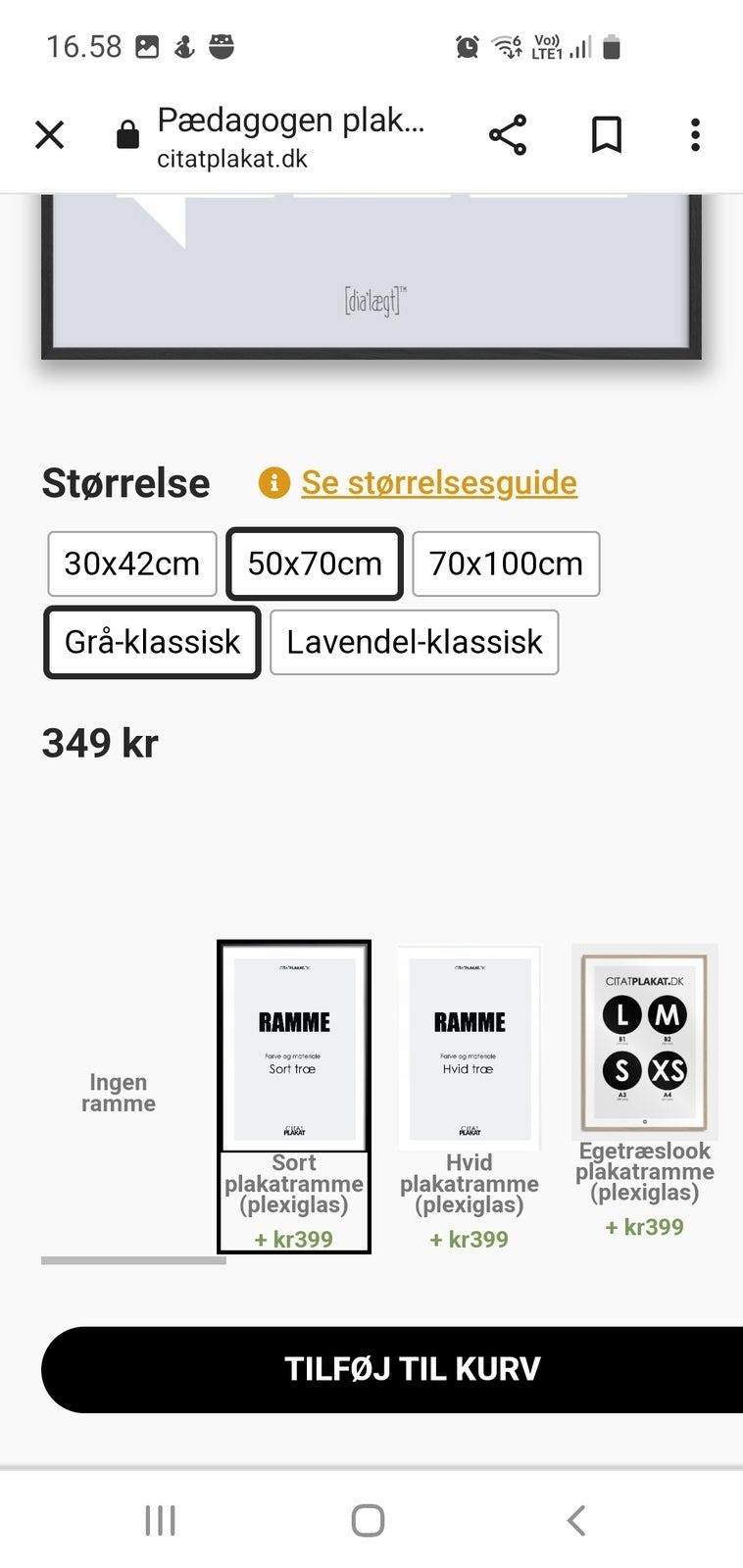This screenshot has width=743, height=1568.
Task: Select the 70x100cm size option
Action: [506, 563]
